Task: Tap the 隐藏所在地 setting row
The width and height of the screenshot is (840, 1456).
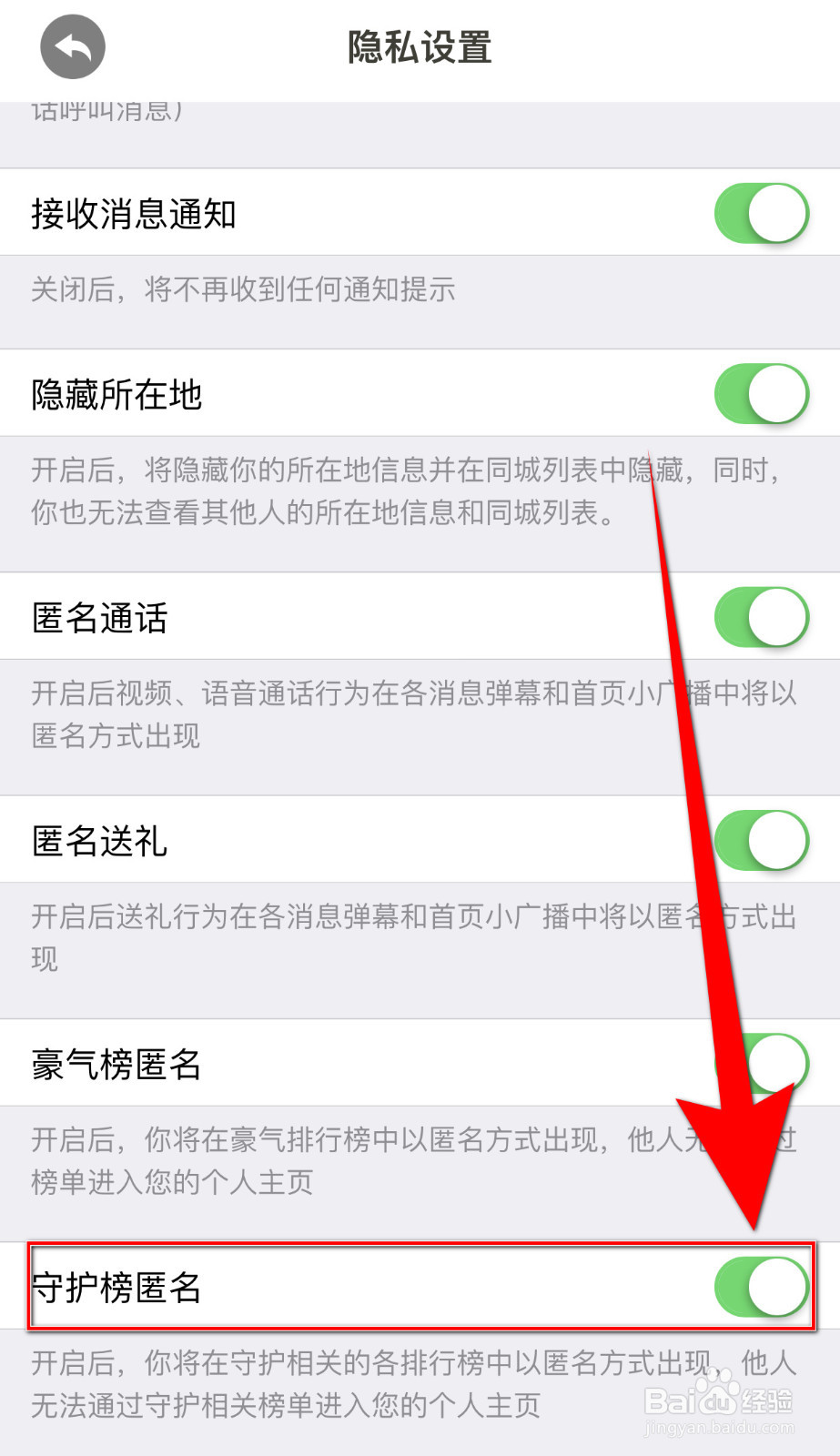Action: pyautogui.click(x=116, y=395)
